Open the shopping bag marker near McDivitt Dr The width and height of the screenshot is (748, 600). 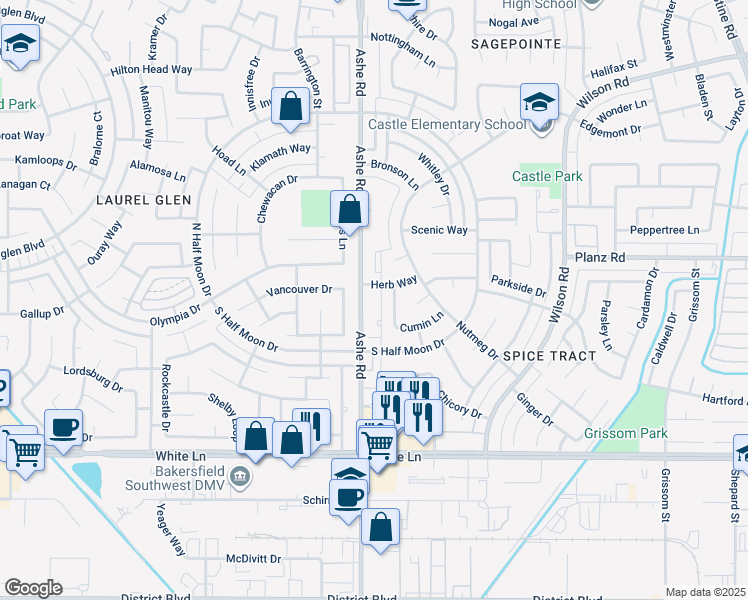point(380,528)
